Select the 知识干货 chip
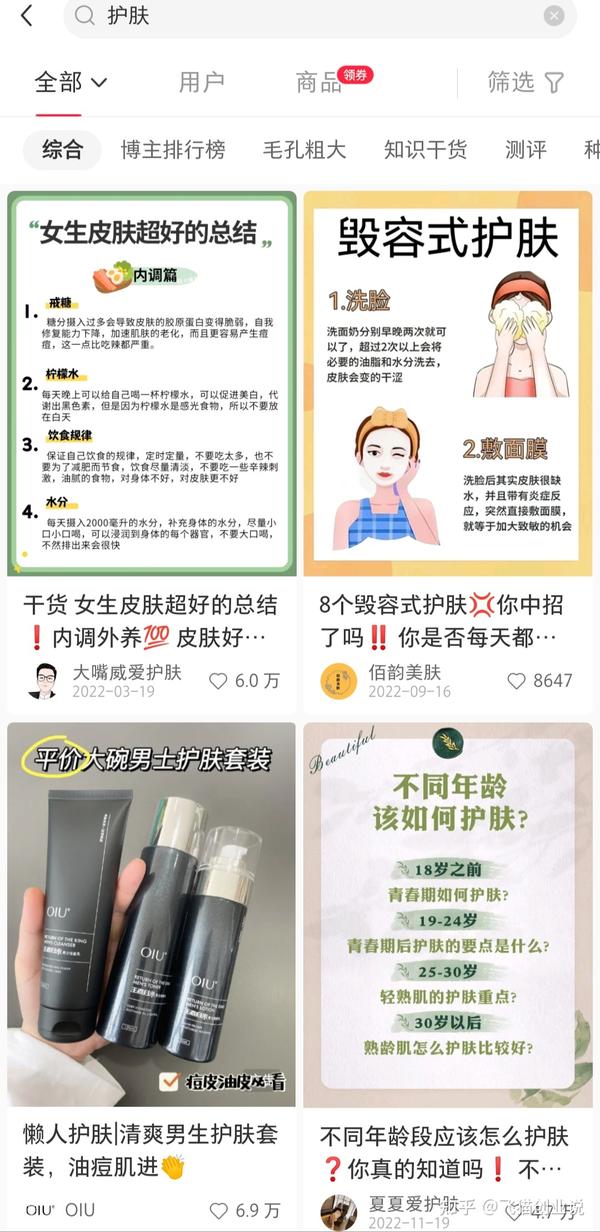 [425, 150]
